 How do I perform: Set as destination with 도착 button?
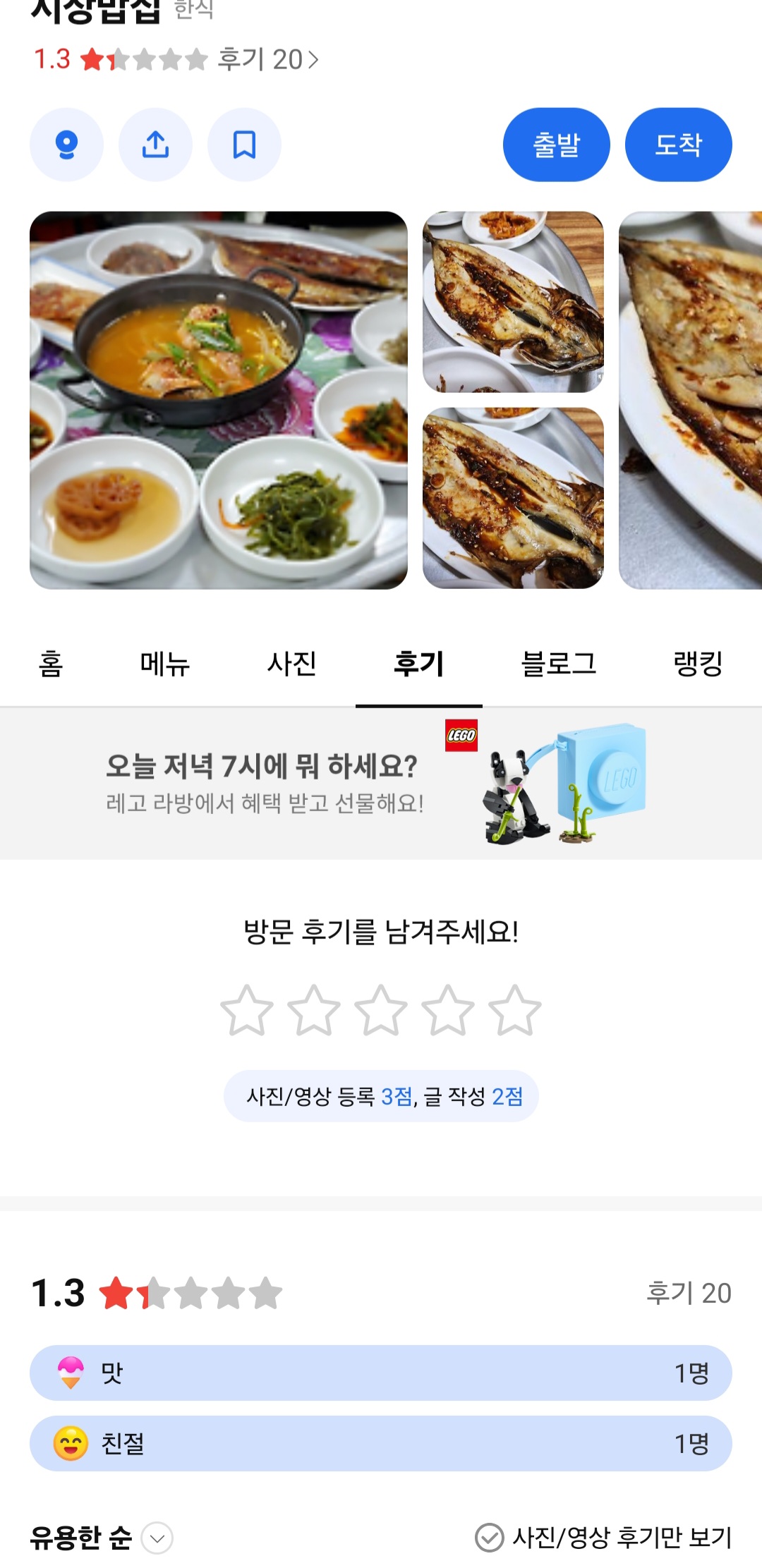pyautogui.click(x=678, y=145)
